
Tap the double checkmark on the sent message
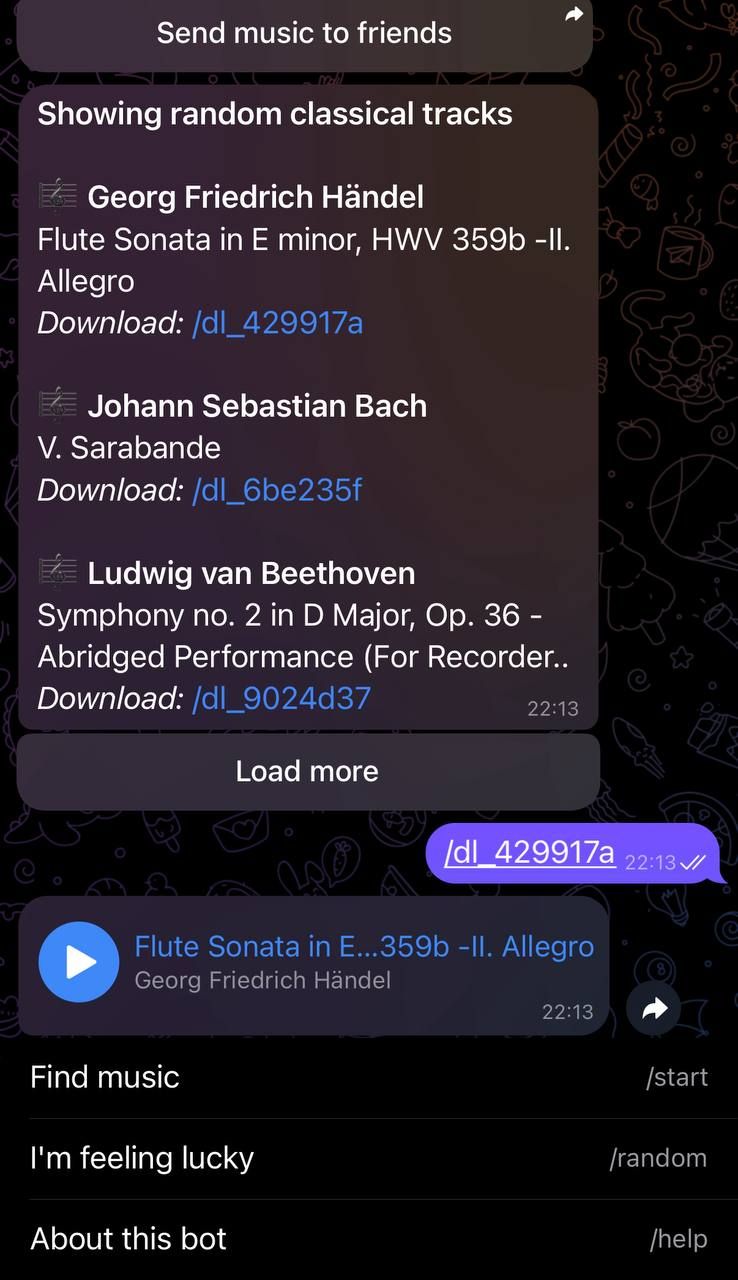694,863
